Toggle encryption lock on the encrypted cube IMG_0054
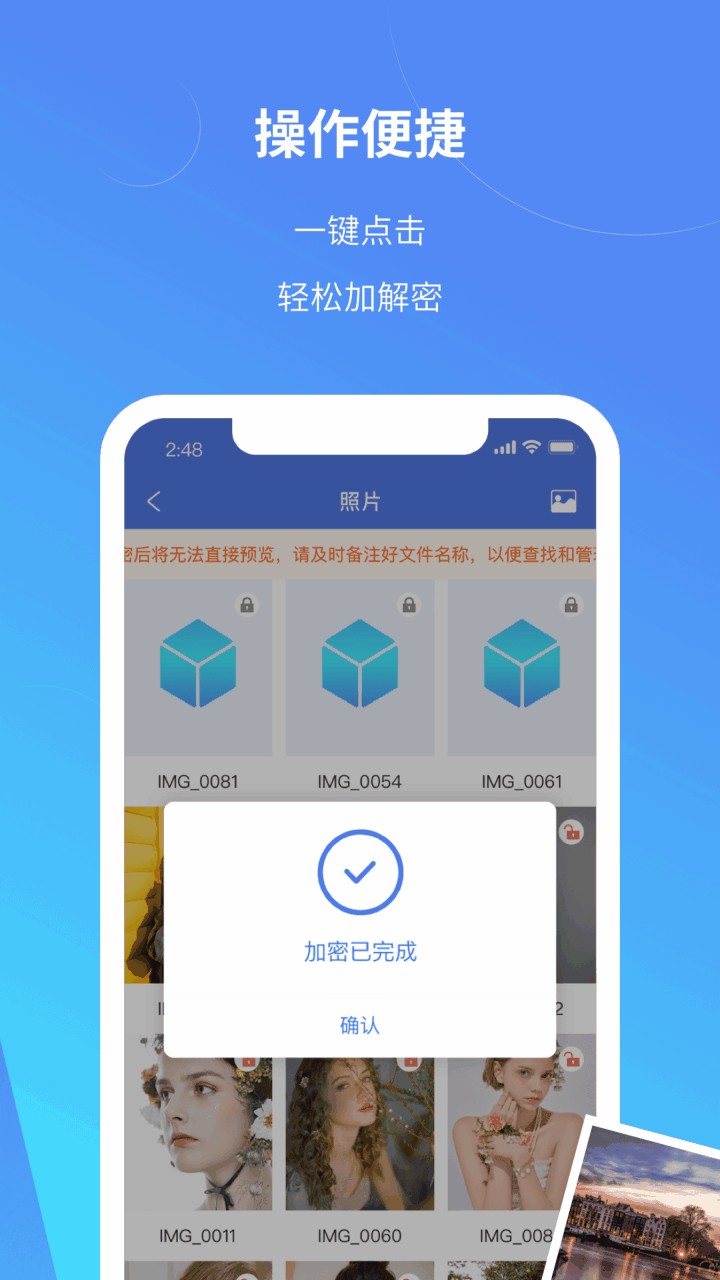This screenshot has height=1280, width=720. (x=408, y=604)
